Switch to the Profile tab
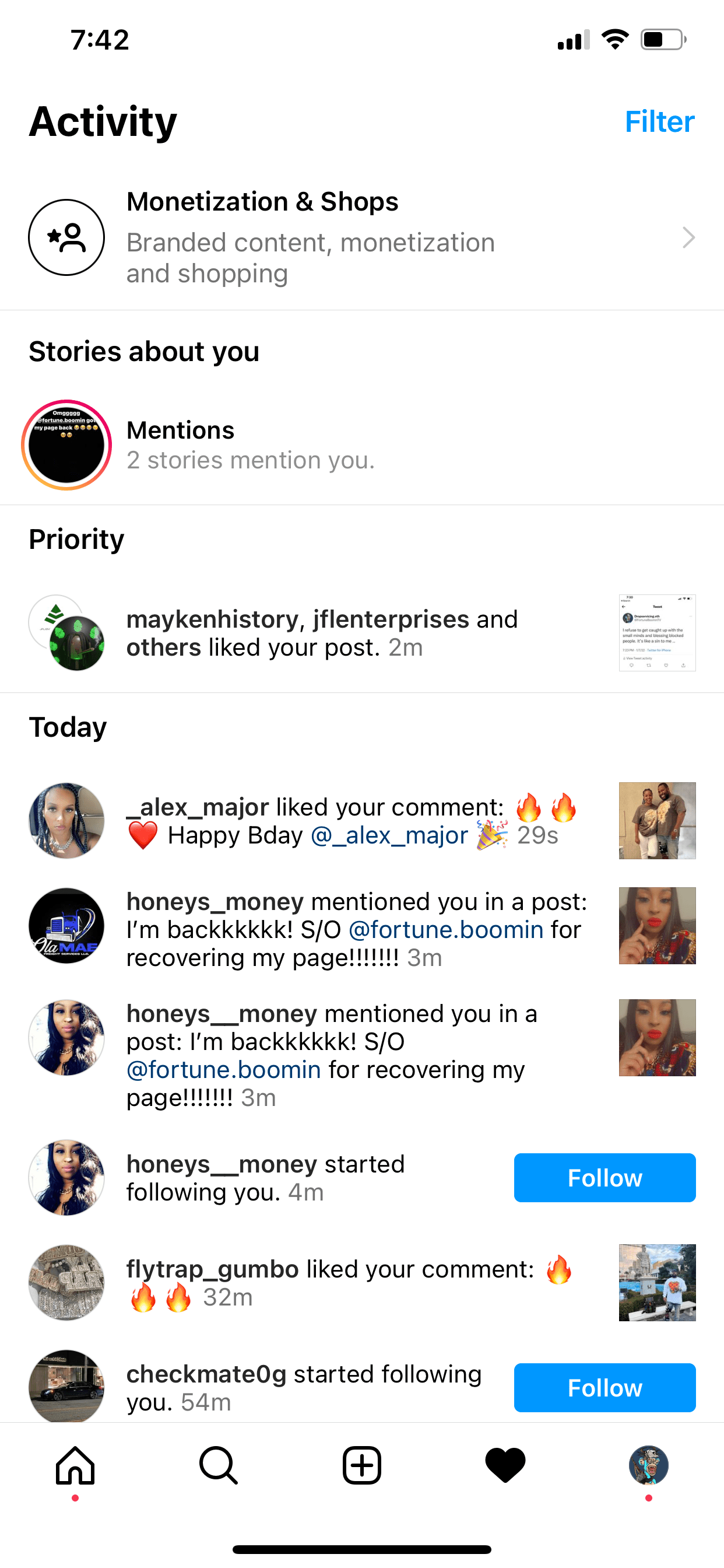 coord(649,1465)
